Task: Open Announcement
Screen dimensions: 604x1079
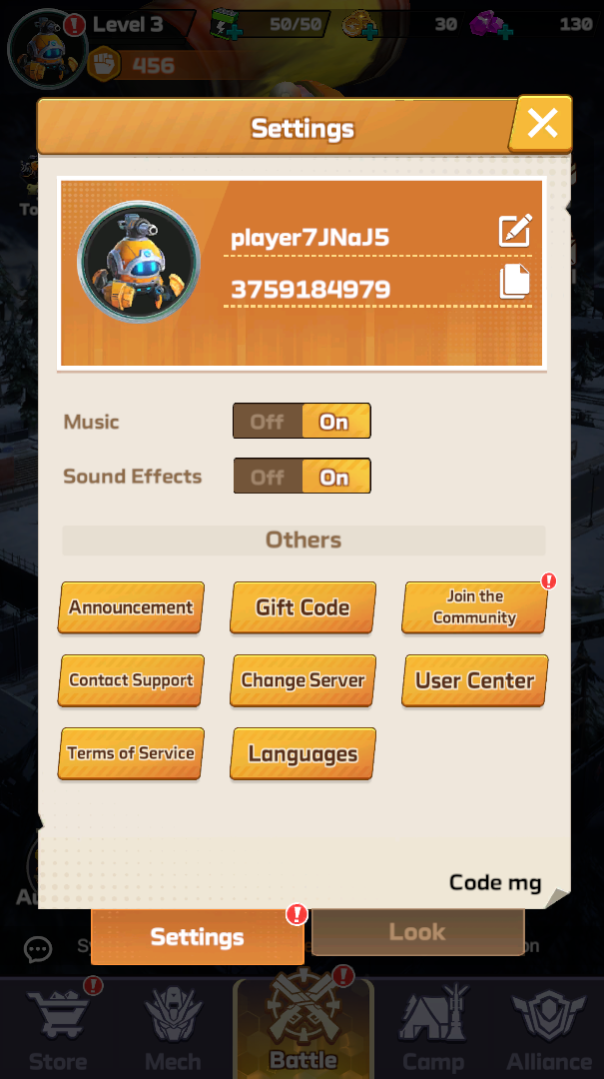Action: point(131,607)
